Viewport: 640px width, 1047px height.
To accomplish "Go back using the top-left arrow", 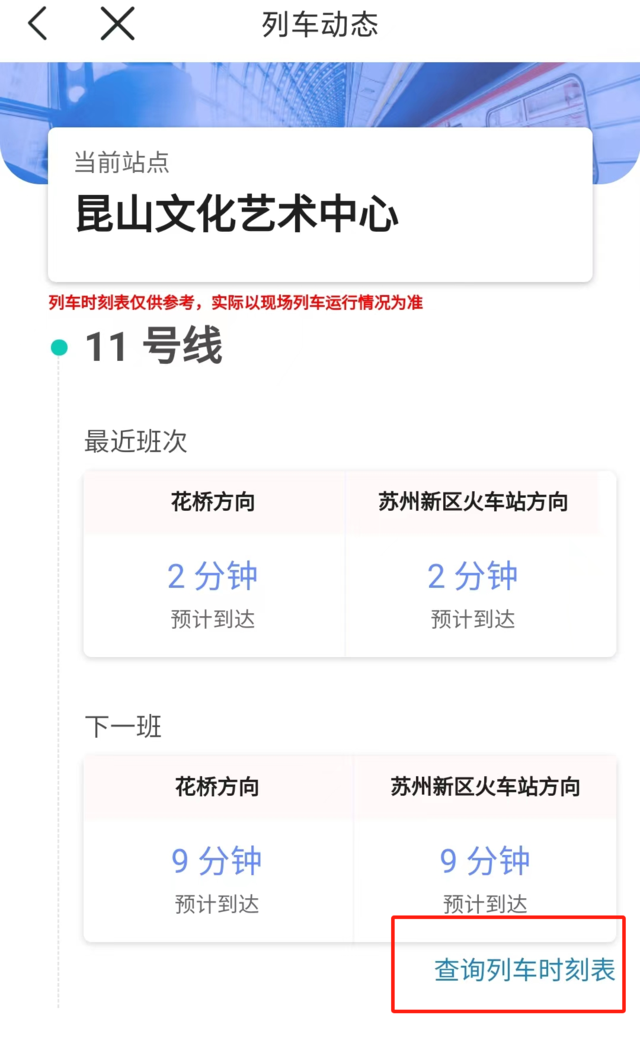I will tap(37, 24).
